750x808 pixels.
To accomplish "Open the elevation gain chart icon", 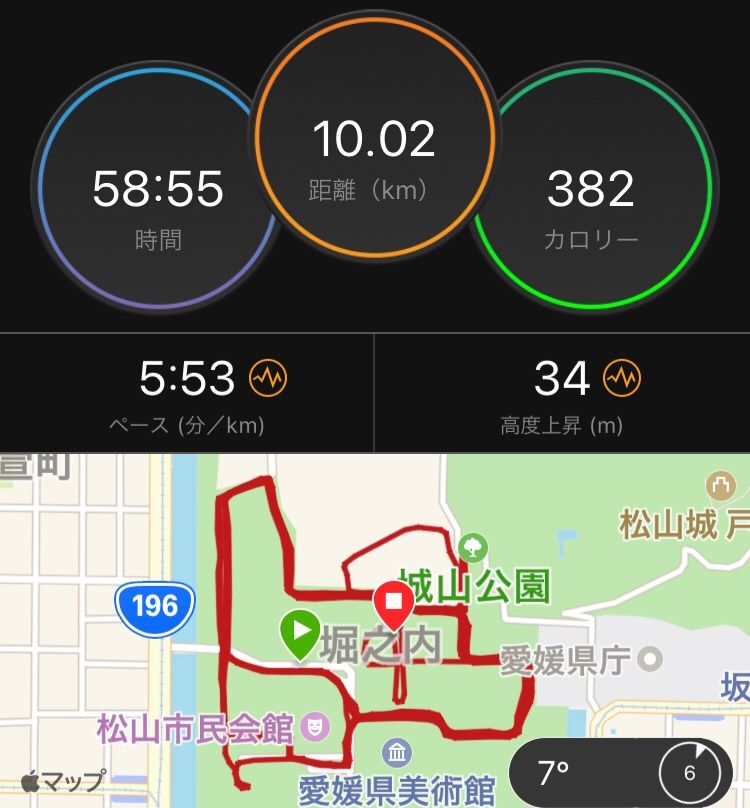I will pos(622,378).
